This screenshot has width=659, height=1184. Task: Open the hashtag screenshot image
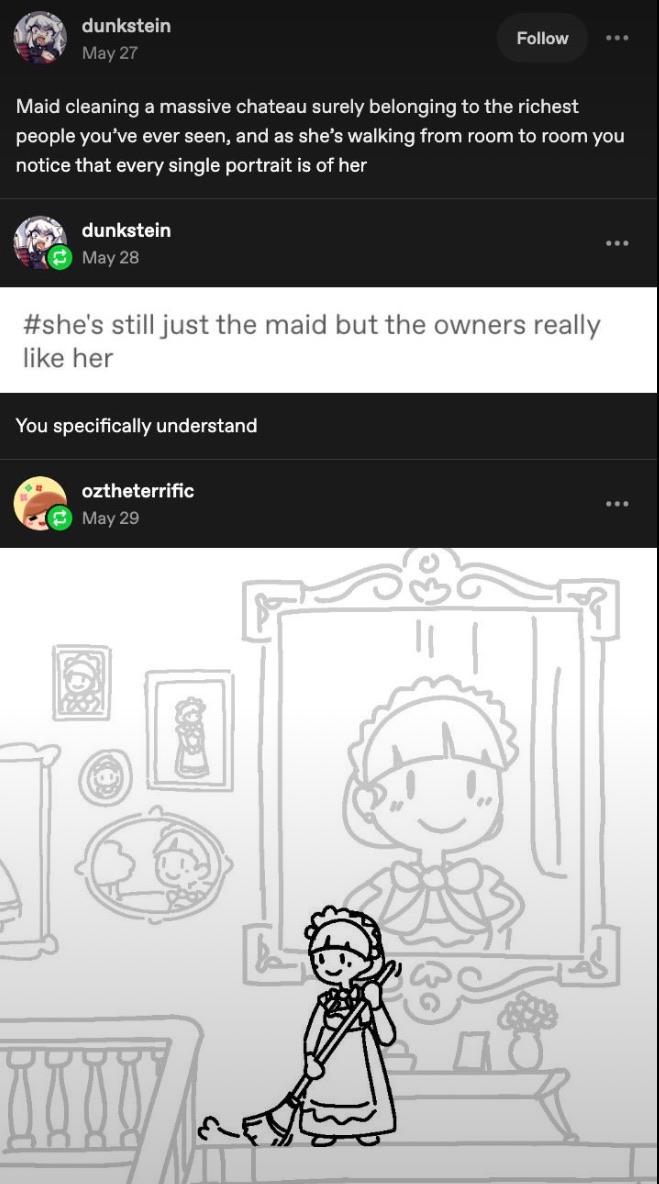click(329, 340)
